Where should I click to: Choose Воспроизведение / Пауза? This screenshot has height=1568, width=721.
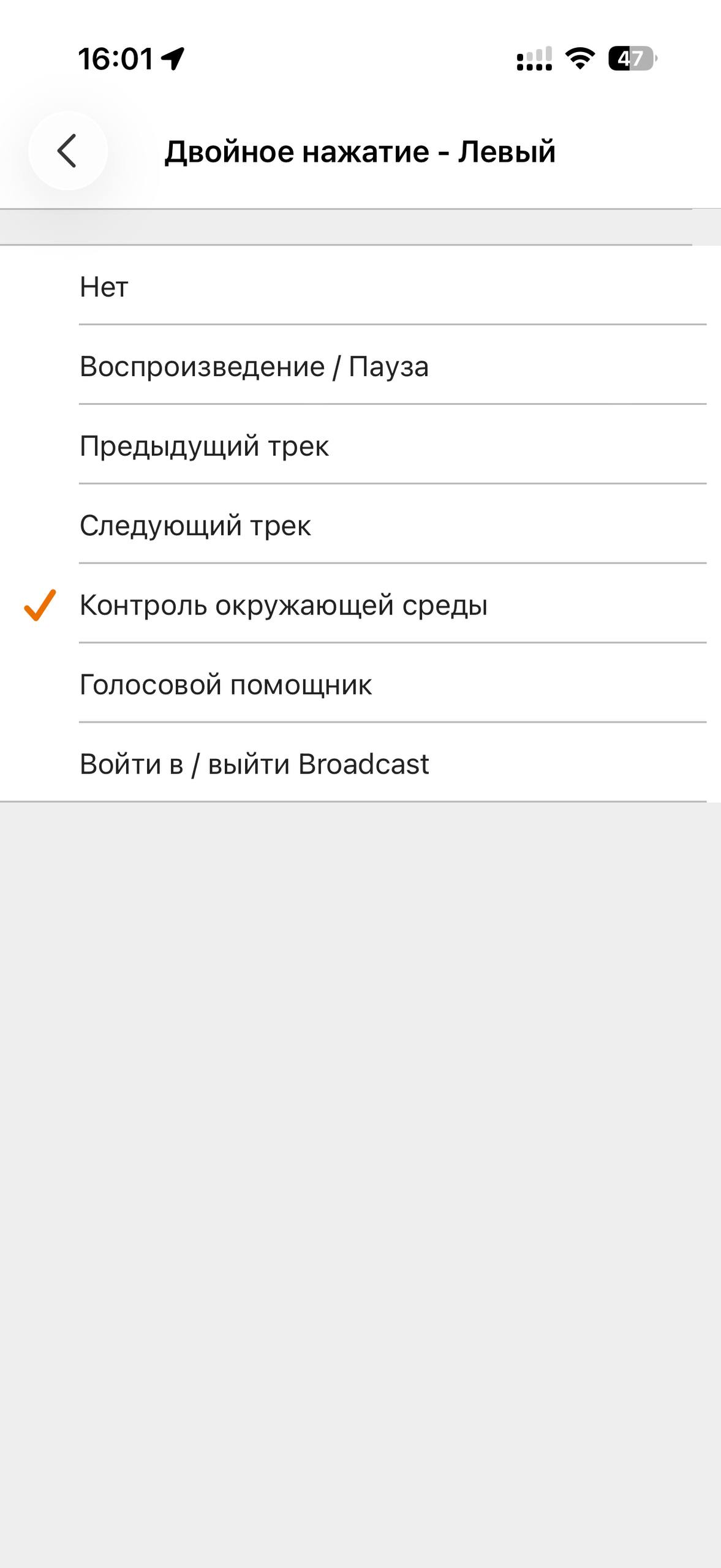tap(254, 366)
